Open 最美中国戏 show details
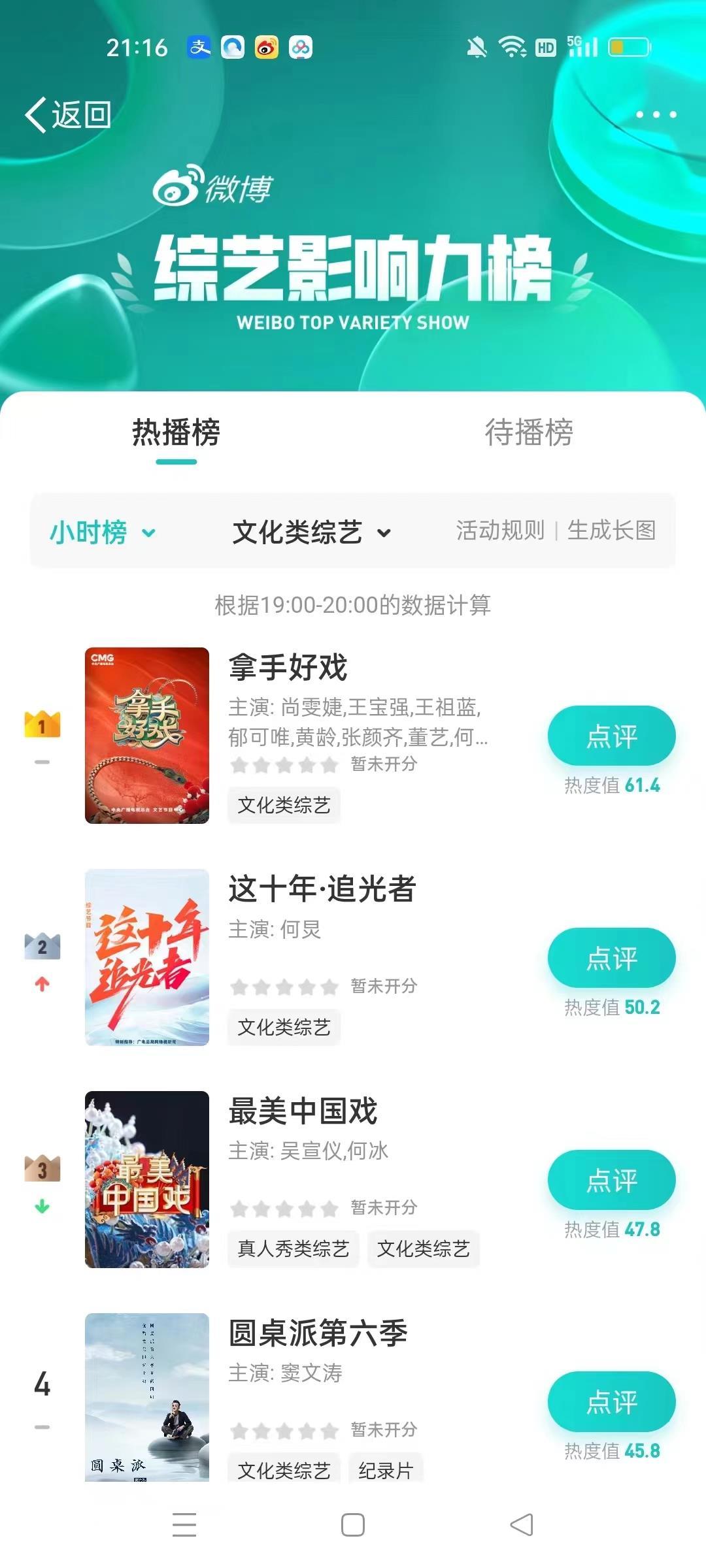The width and height of the screenshot is (706, 1568). pyautogui.click(x=303, y=1111)
